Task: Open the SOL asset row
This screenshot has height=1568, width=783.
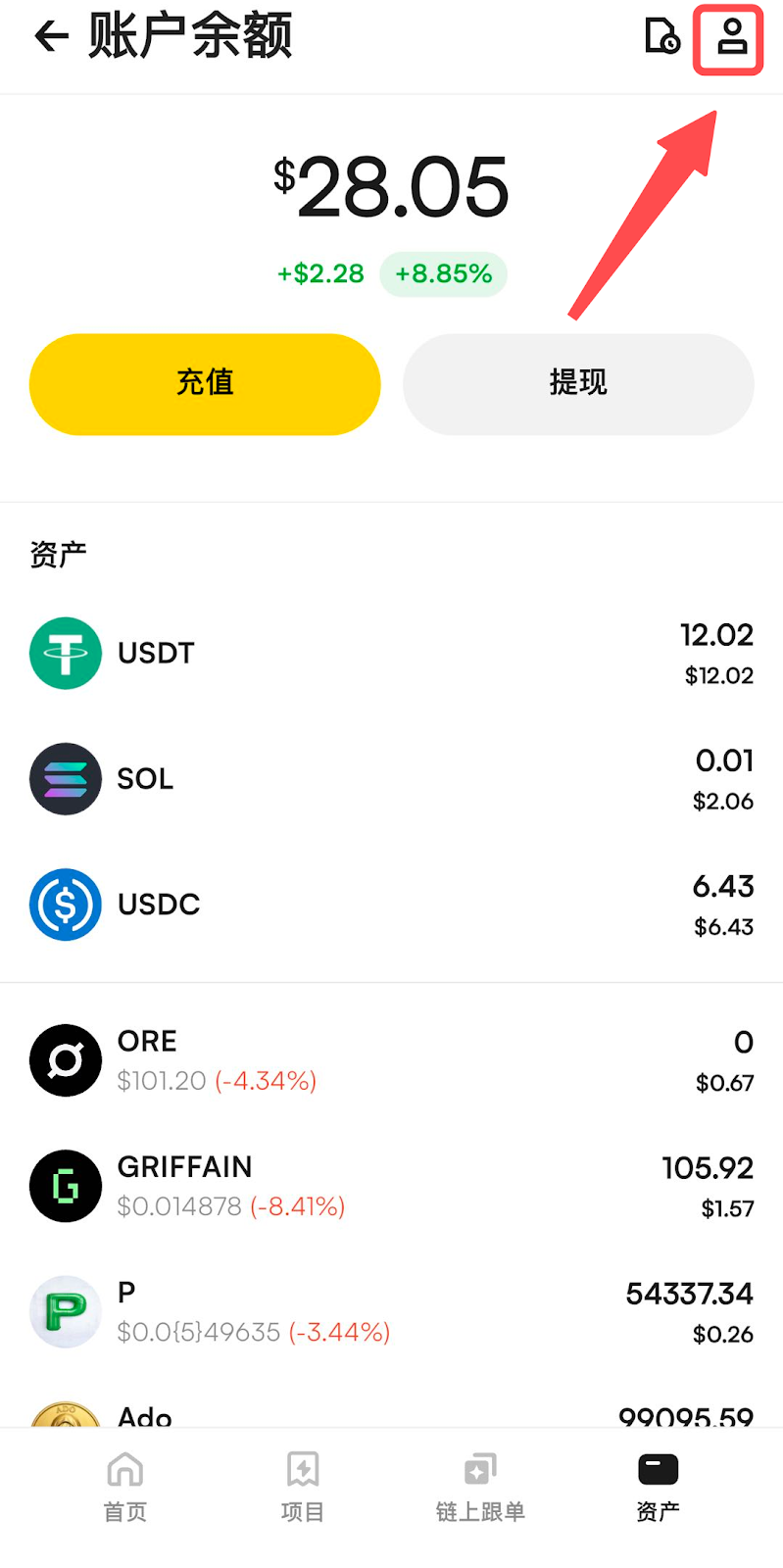Action: [x=391, y=779]
